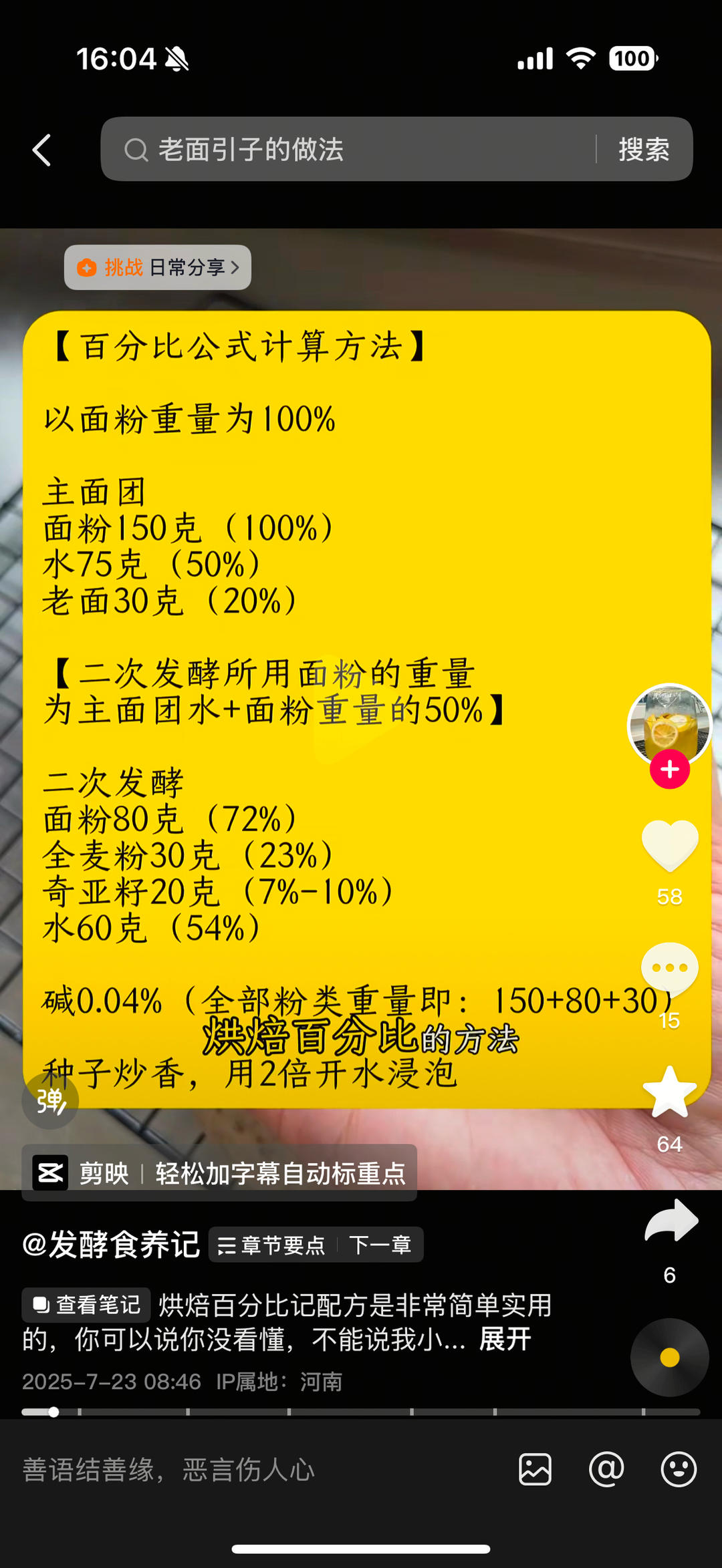This screenshot has height=1568, width=722.
Task: Open creator profile @发酵食养记
Action: point(110,1243)
